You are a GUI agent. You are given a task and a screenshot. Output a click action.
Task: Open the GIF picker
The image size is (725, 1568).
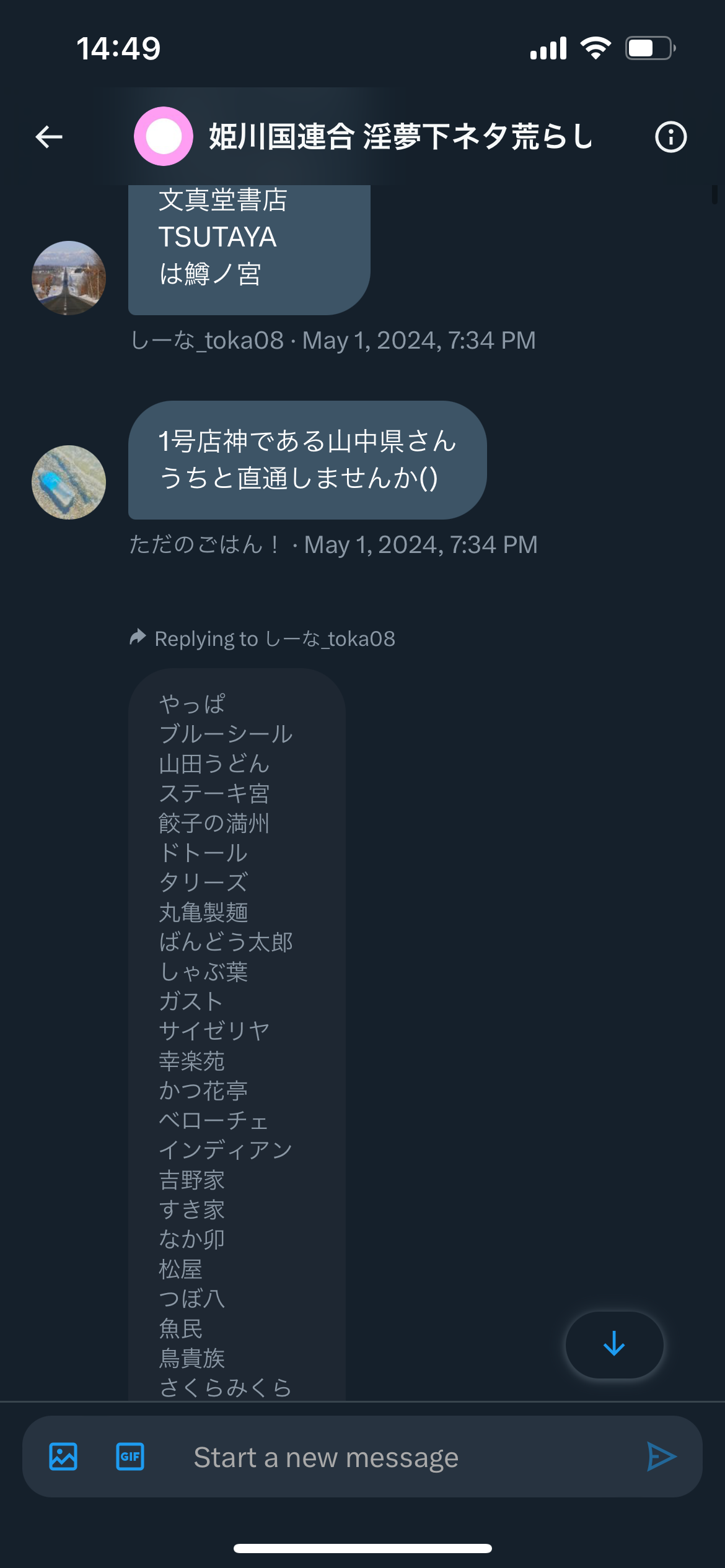(130, 1457)
